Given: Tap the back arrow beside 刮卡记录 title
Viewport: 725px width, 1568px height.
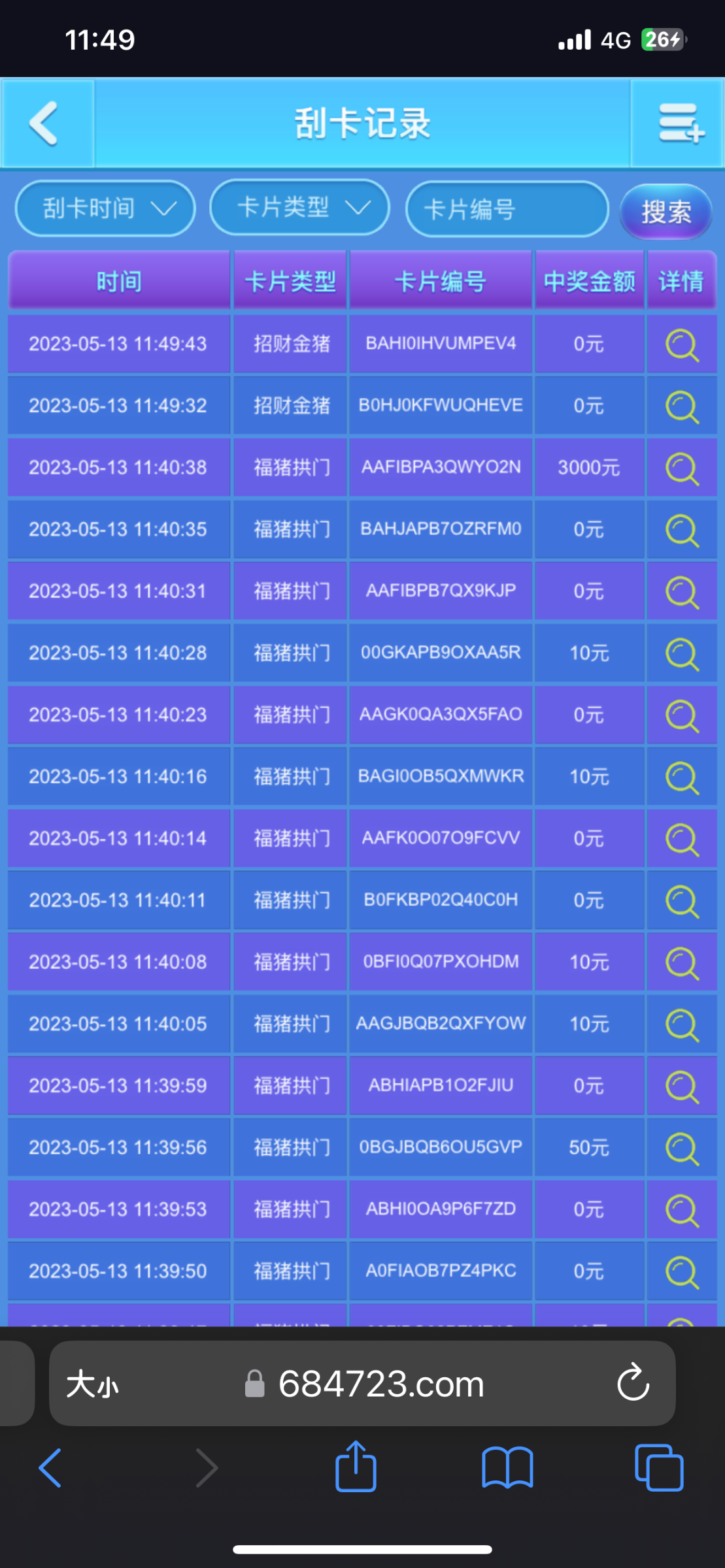Looking at the screenshot, I should 44,124.
